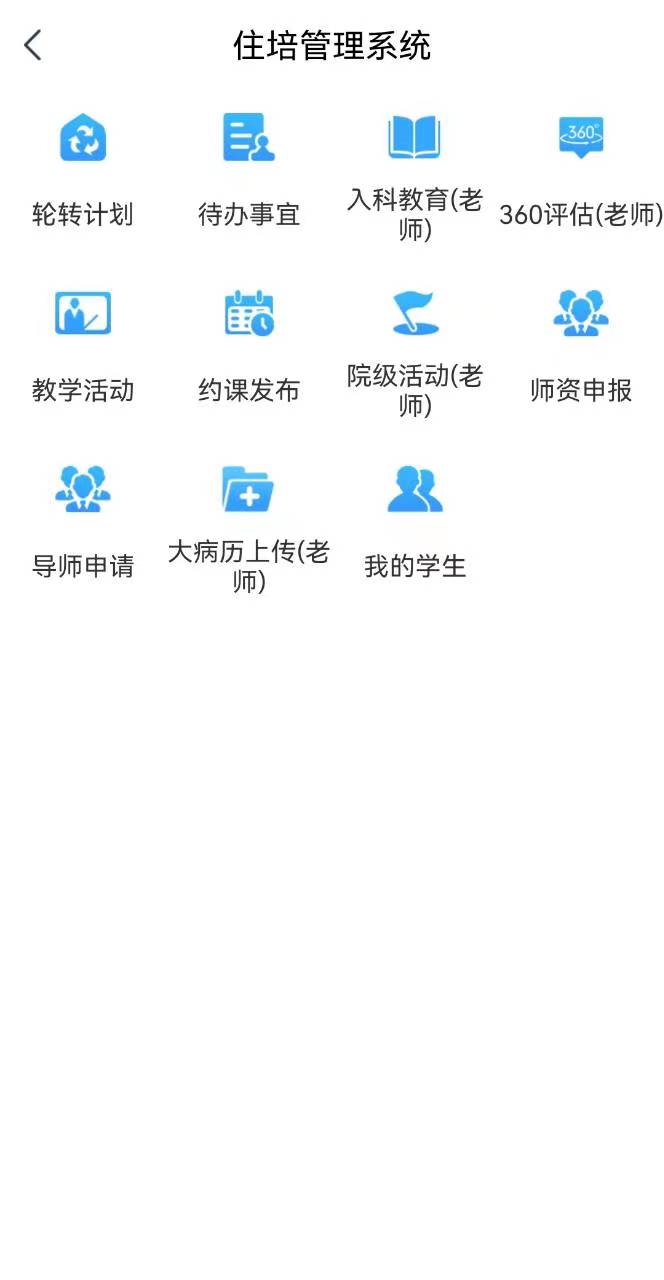This screenshot has width=664, height=1280.
Task: Open 导师申请
Action: click(83, 522)
